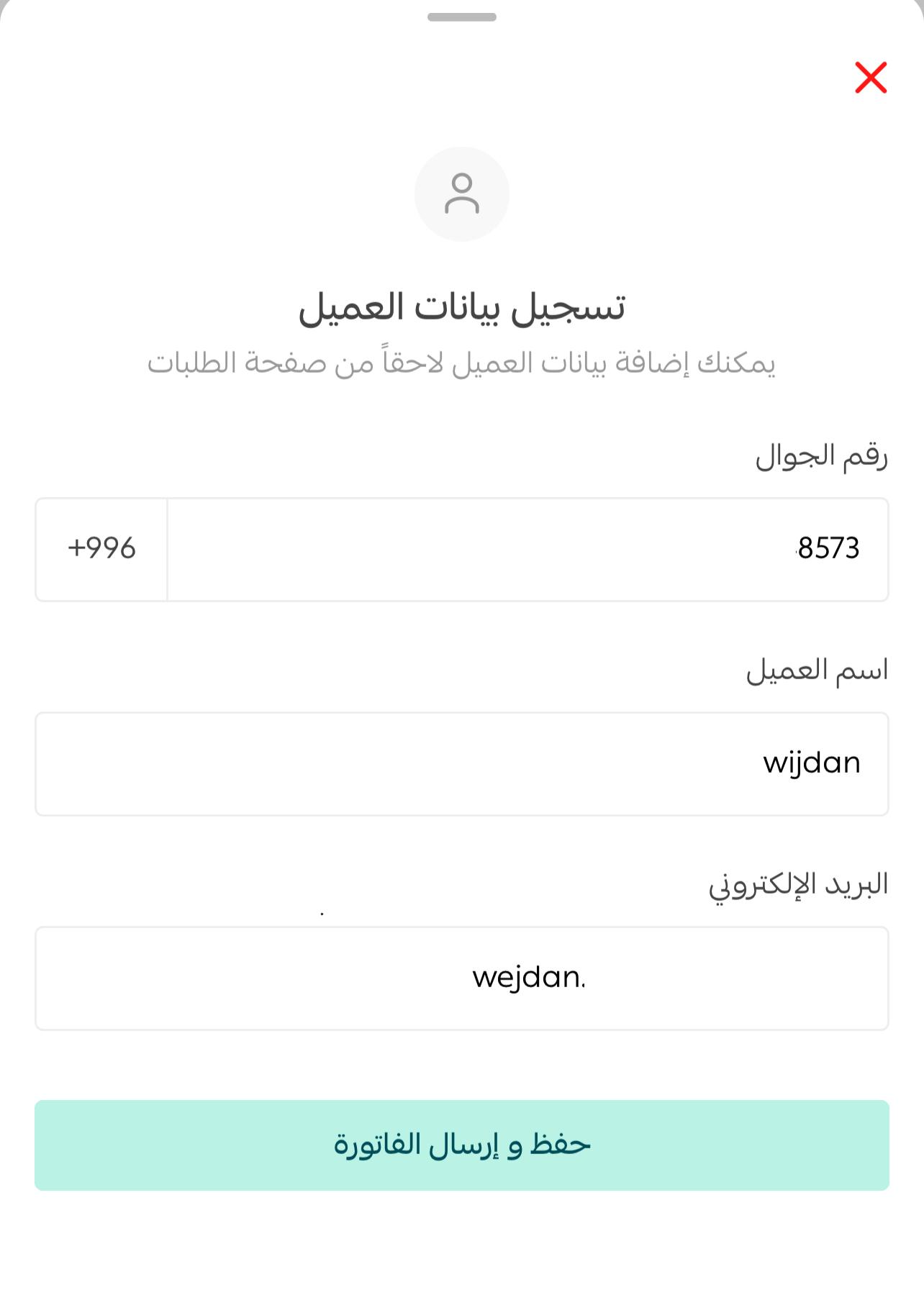The height and width of the screenshot is (1290, 924).
Task: Close the customer data registration sheet
Action: 871,80
